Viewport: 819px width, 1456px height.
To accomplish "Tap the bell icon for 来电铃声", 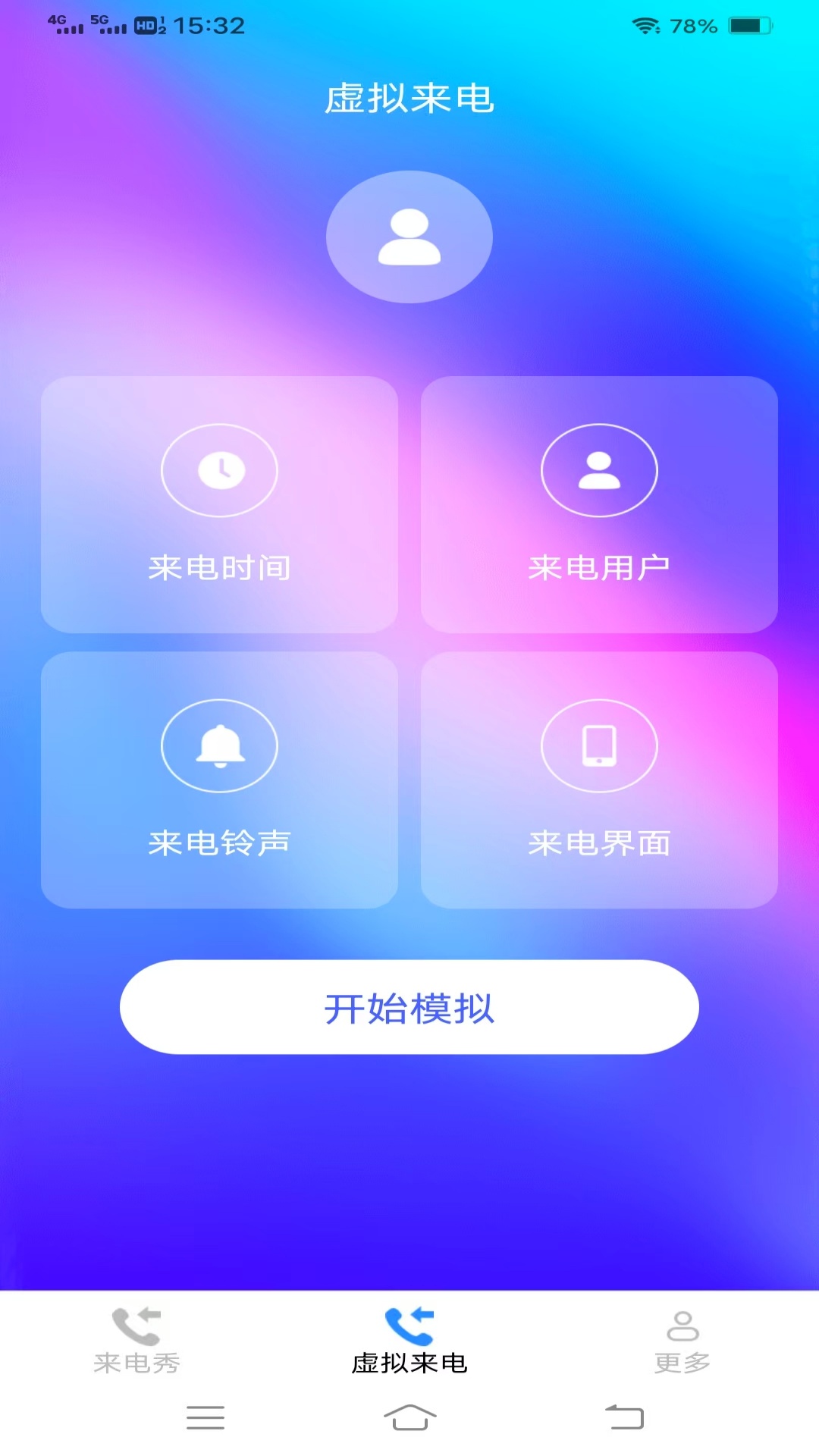I will click(x=220, y=745).
